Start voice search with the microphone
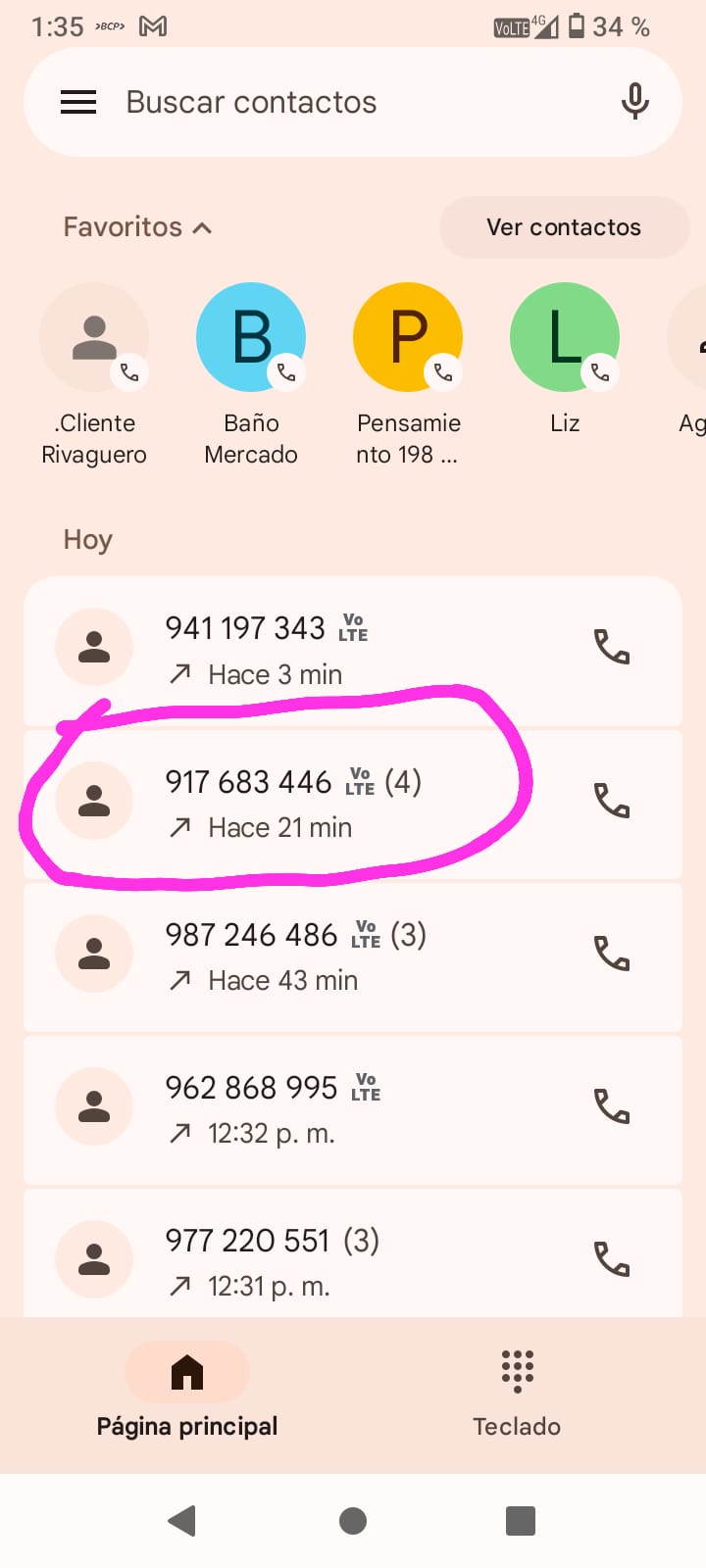This screenshot has width=706, height=1568. [x=634, y=102]
